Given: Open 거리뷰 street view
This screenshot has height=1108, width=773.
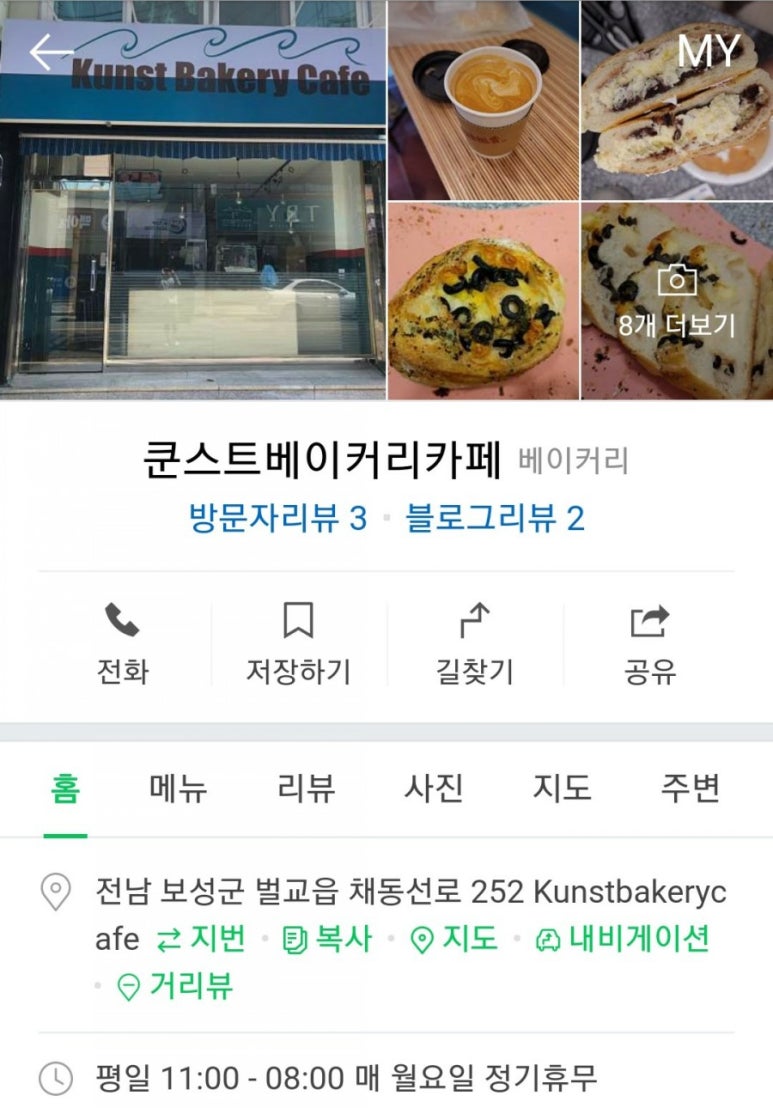Looking at the screenshot, I should tap(176, 987).
